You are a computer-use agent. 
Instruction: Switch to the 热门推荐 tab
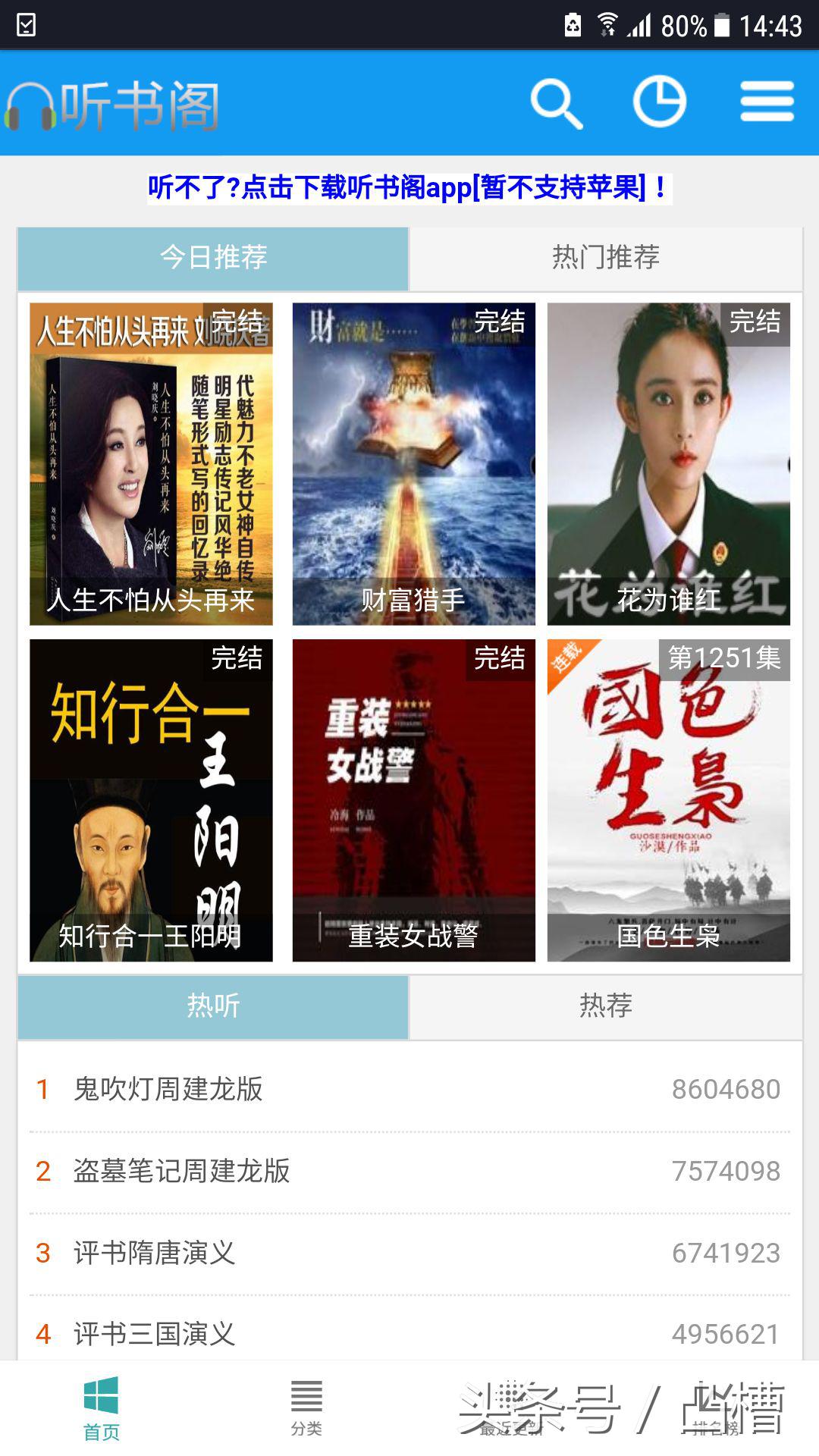pyautogui.click(x=605, y=258)
